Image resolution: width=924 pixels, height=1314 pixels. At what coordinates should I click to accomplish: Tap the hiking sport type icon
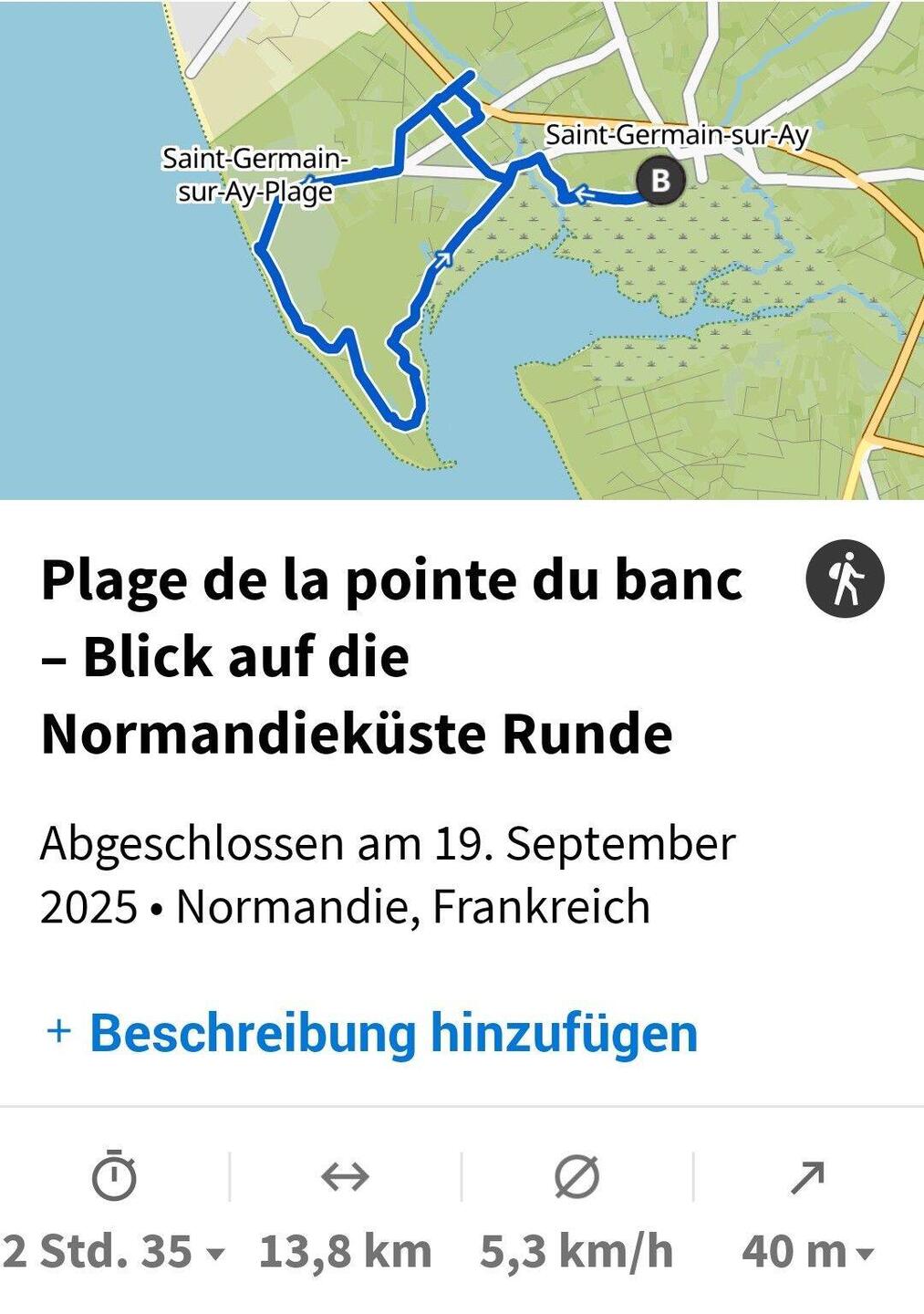click(845, 579)
